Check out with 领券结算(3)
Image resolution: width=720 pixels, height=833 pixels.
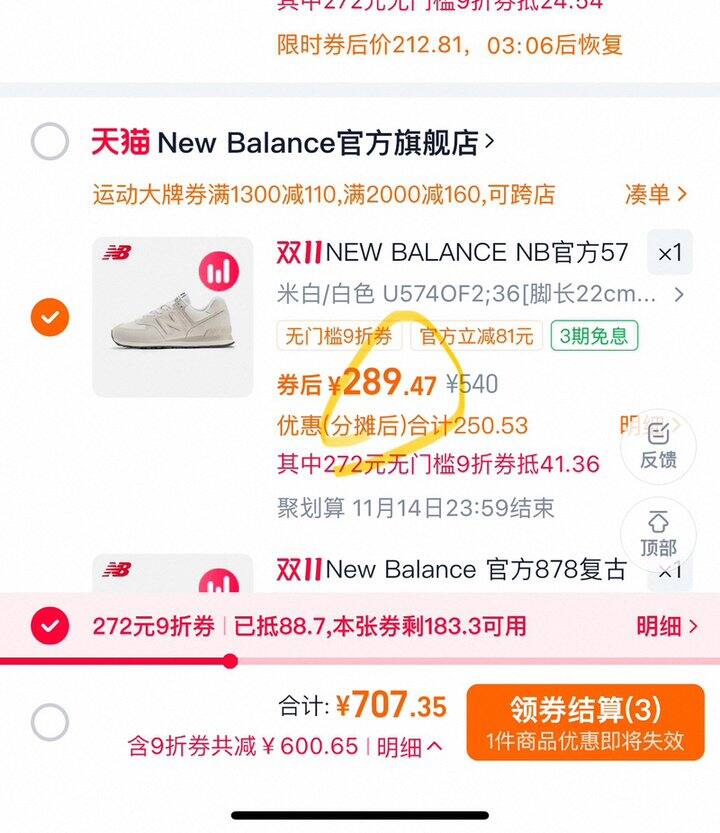click(585, 722)
